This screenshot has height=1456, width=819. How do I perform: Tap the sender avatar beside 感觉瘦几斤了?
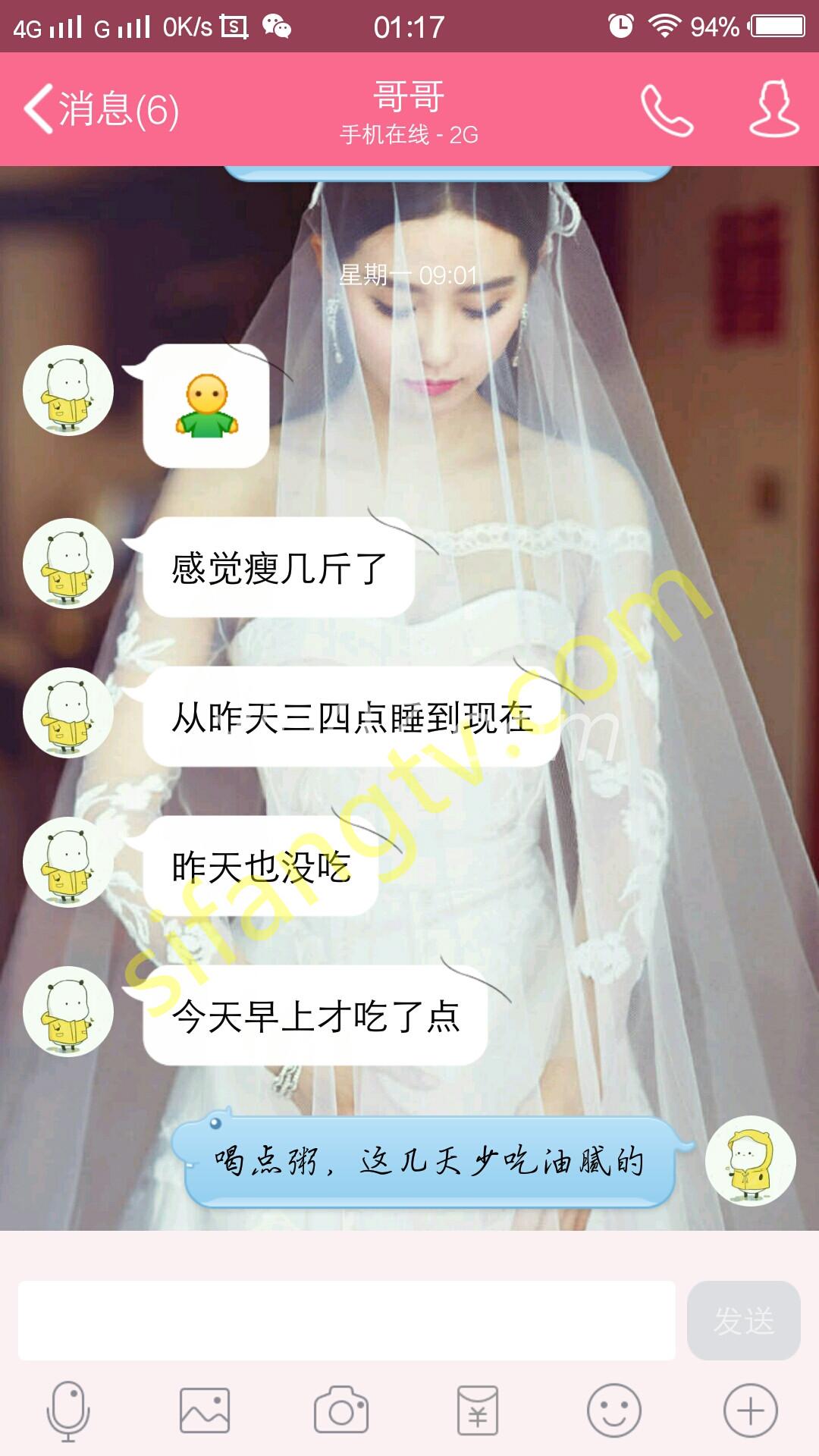(x=68, y=563)
